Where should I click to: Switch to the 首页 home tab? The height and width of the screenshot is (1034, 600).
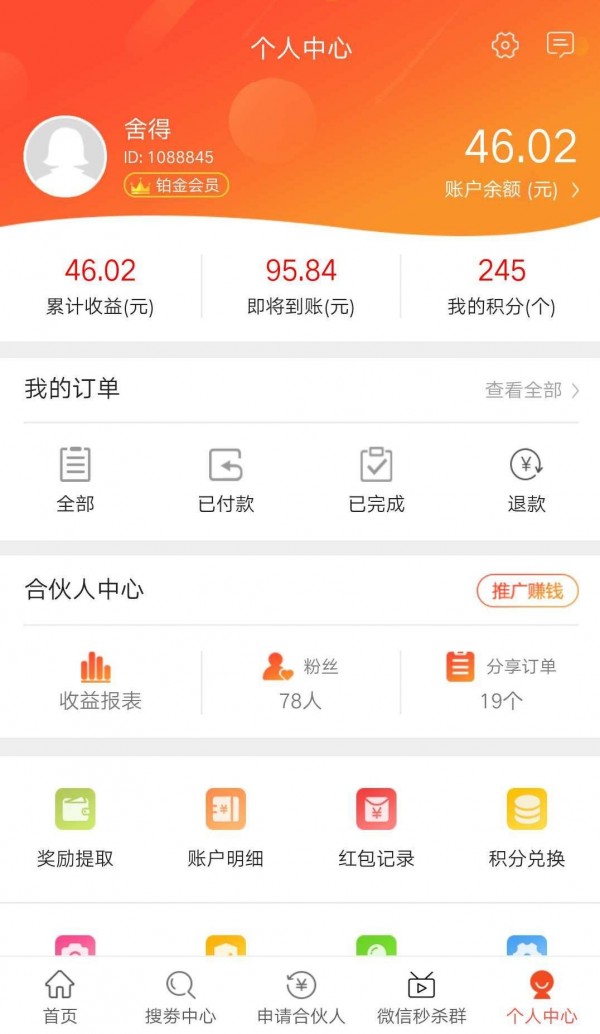tap(60, 997)
